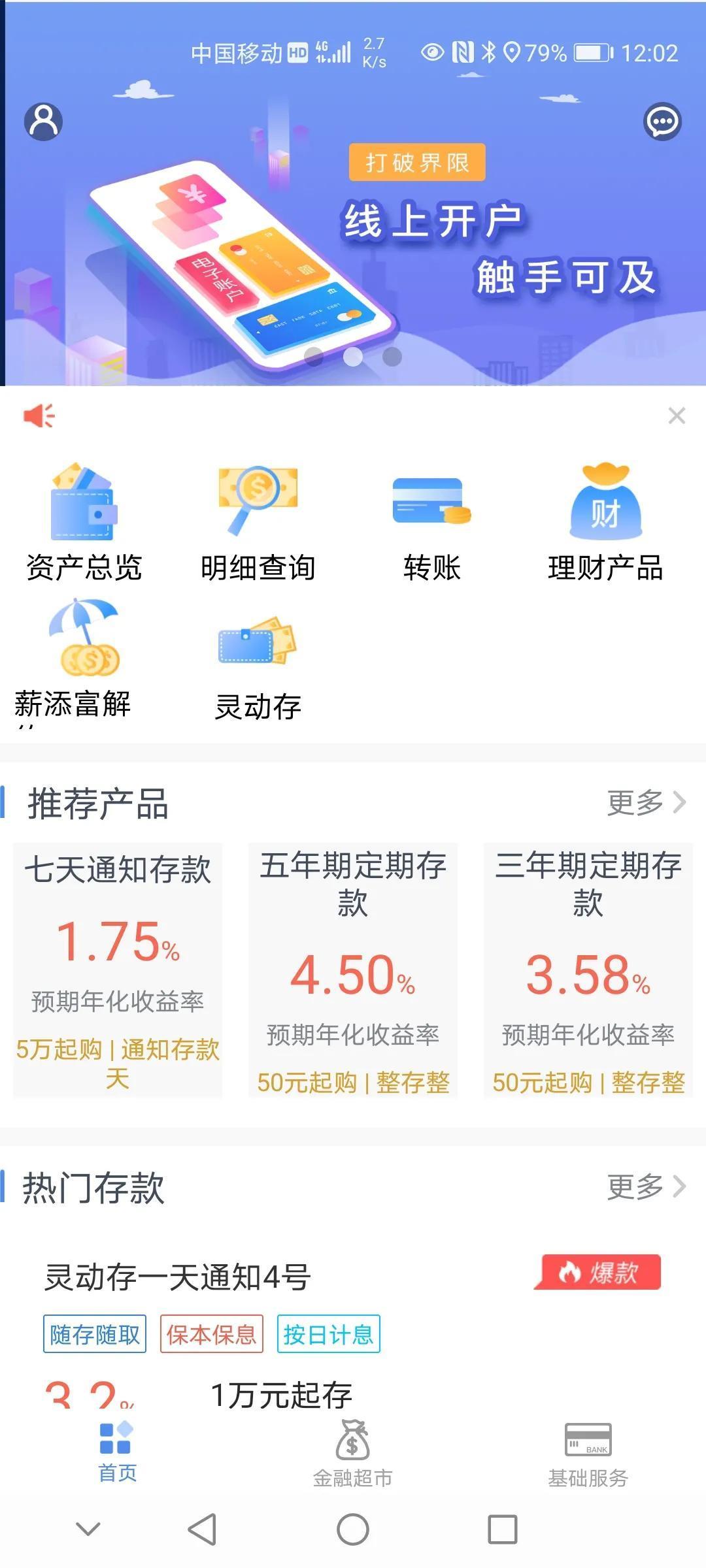Screen dimensions: 706x1568
Task: Open the user profile icon
Action: click(43, 122)
